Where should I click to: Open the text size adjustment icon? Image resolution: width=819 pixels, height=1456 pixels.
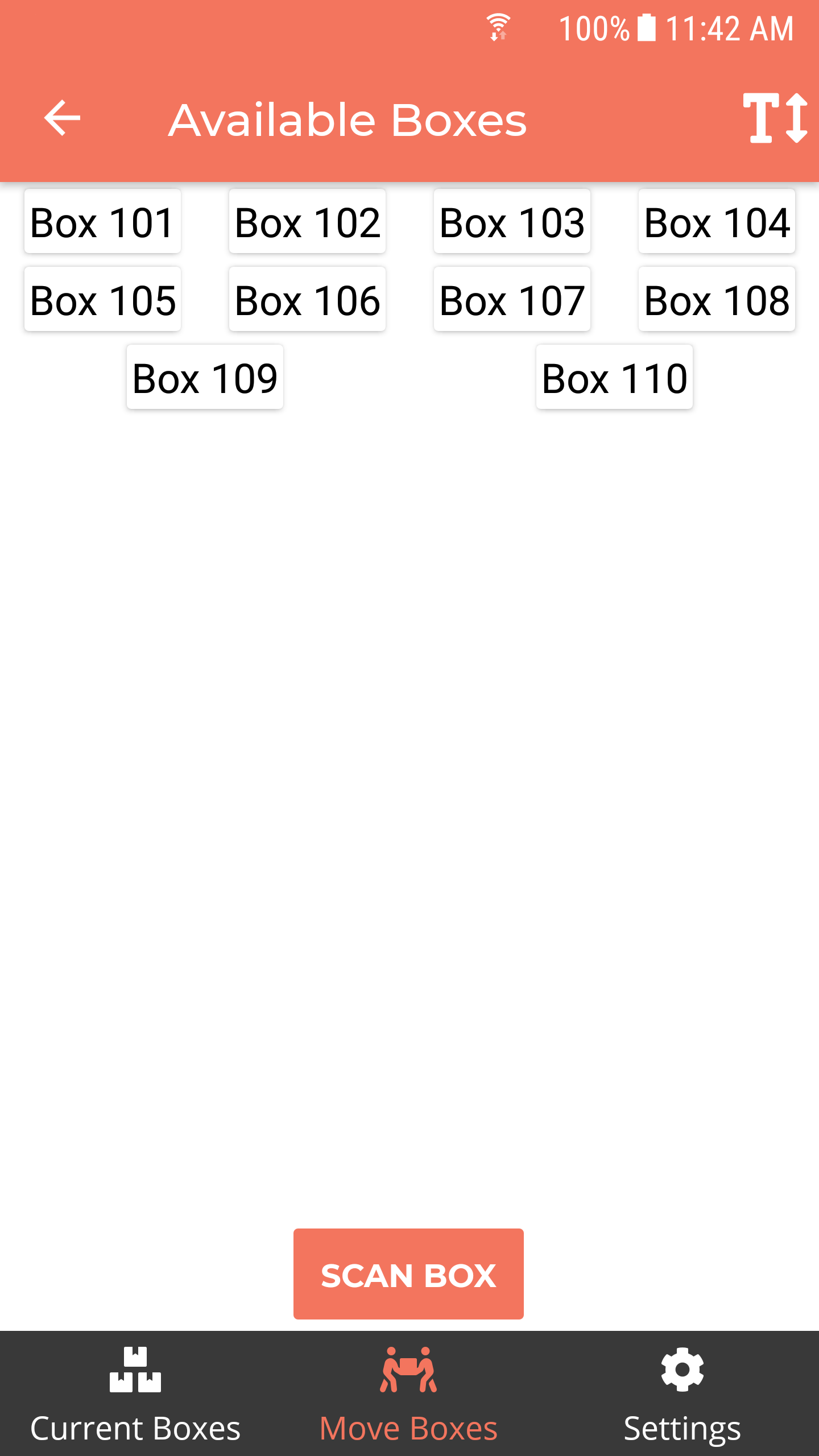(775, 118)
